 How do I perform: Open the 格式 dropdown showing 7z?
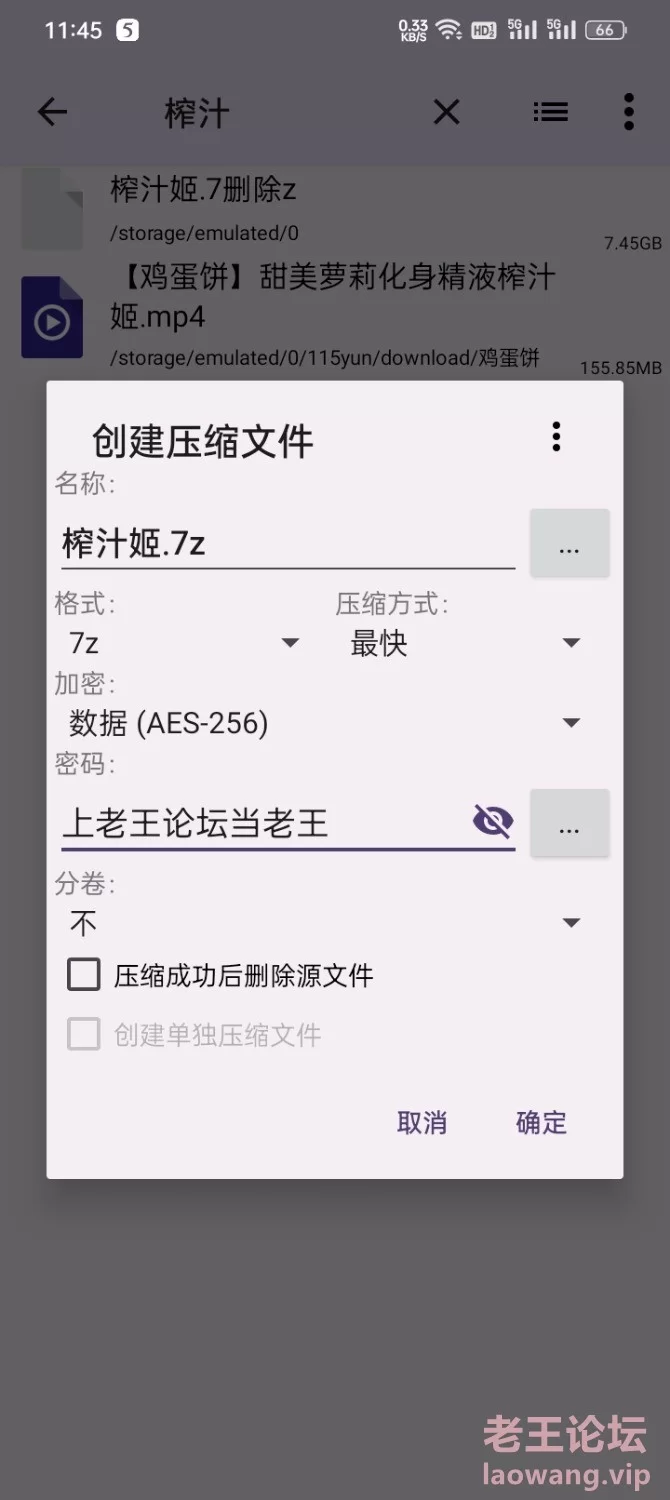(x=182, y=642)
